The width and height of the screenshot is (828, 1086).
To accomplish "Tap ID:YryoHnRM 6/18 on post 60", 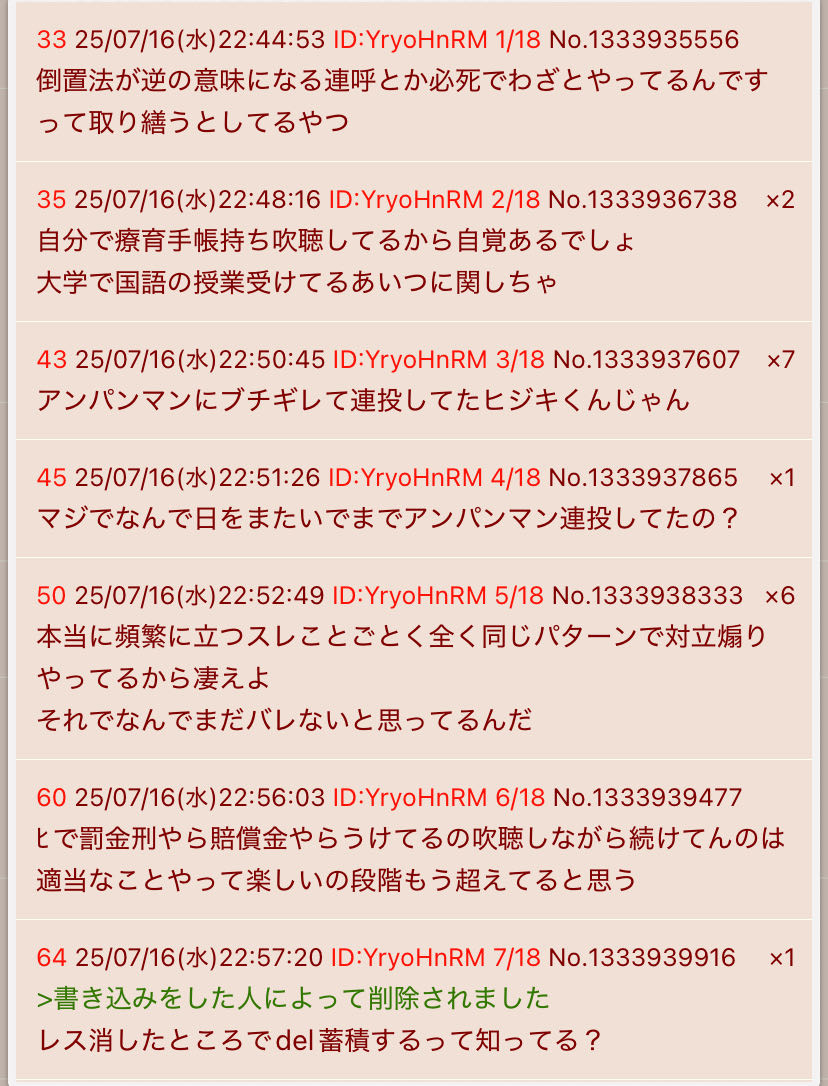I will click(438, 797).
